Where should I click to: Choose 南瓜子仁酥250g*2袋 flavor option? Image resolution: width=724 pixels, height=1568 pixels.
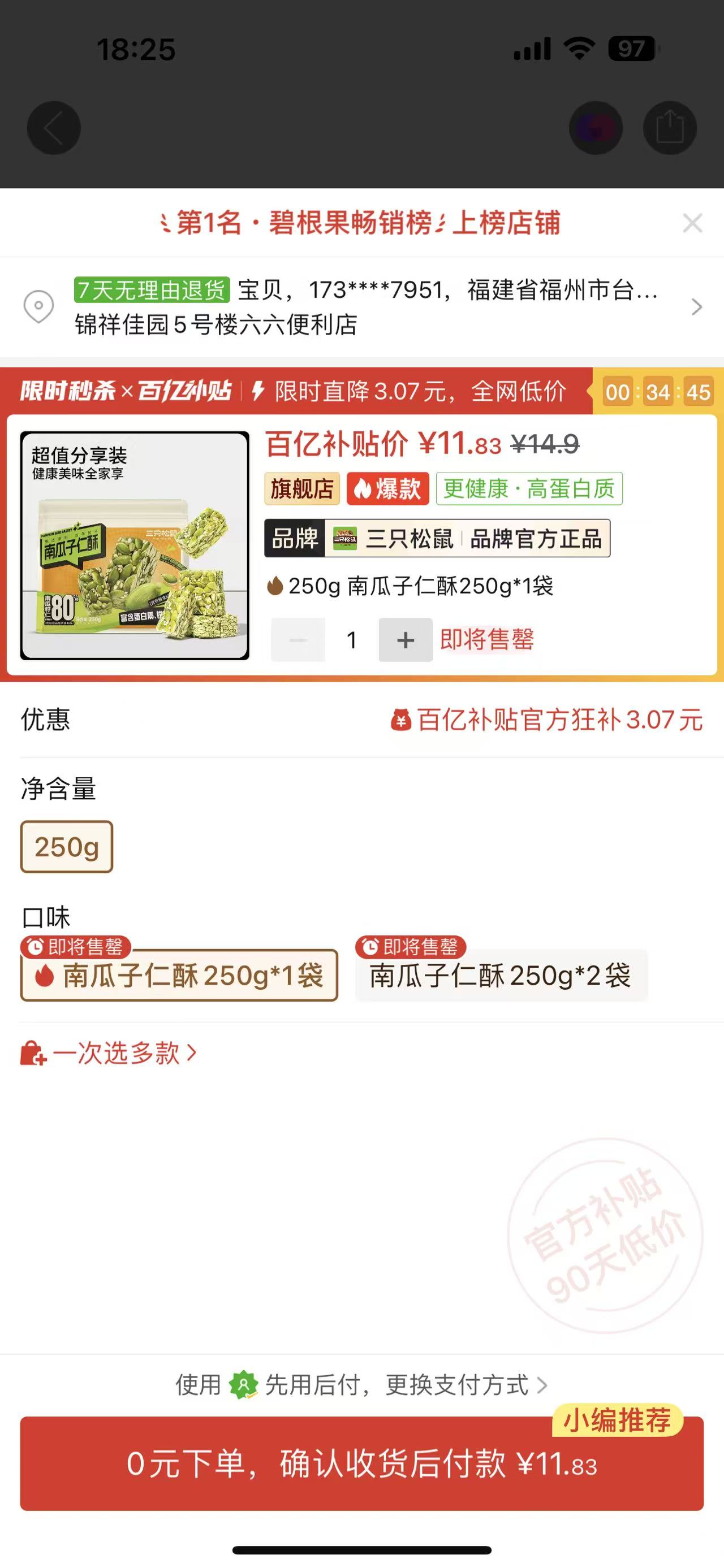(501, 975)
